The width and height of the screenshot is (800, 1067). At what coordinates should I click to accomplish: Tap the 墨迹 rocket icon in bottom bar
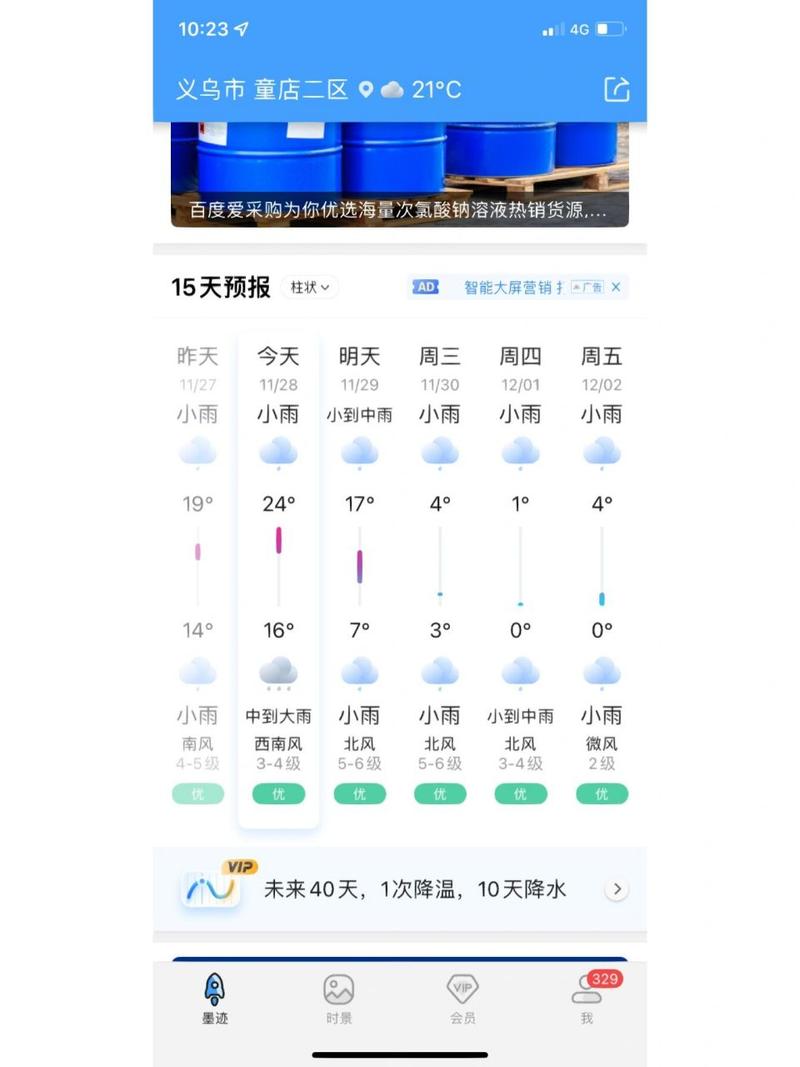(x=212, y=988)
